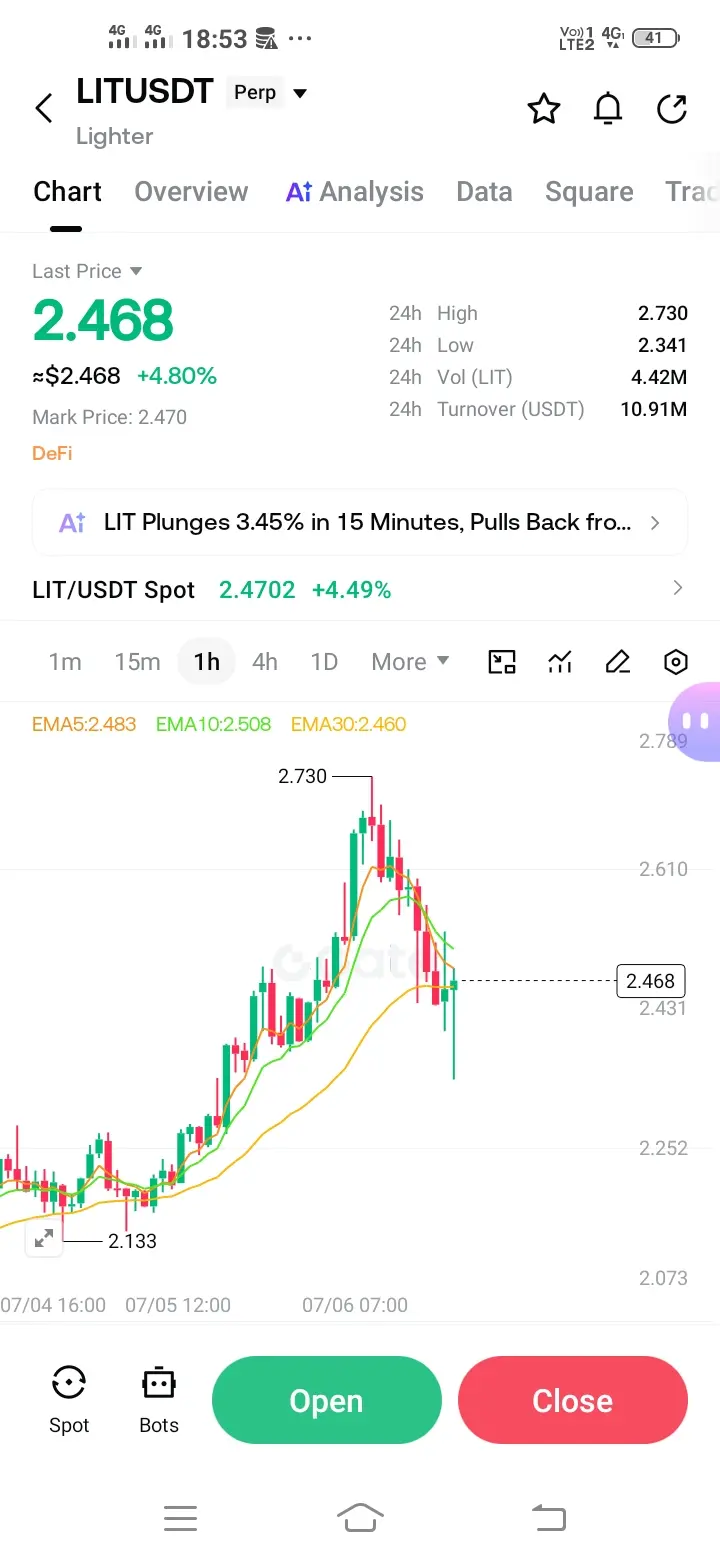Switch to the Data tab
This screenshot has width=720, height=1560.
[484, 192]
